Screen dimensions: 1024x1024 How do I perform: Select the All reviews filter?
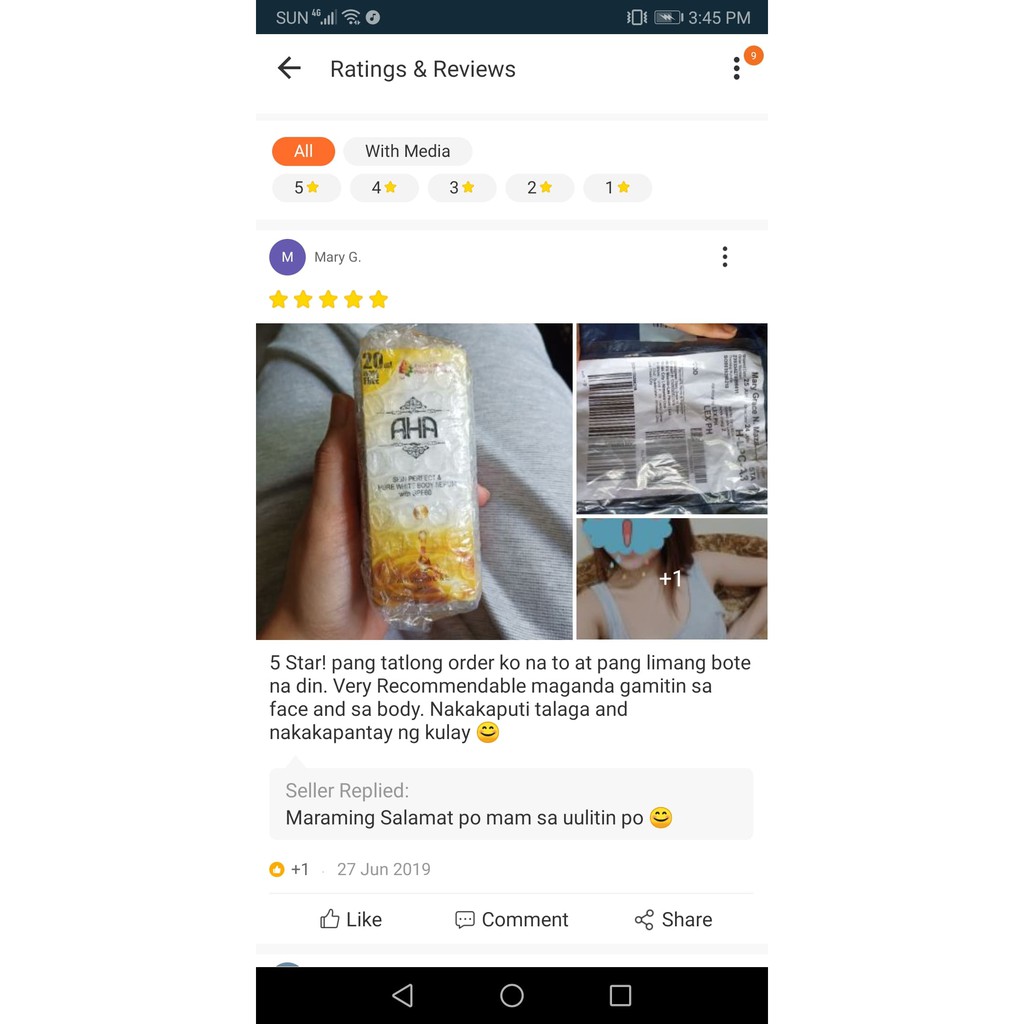pos(303,151)
